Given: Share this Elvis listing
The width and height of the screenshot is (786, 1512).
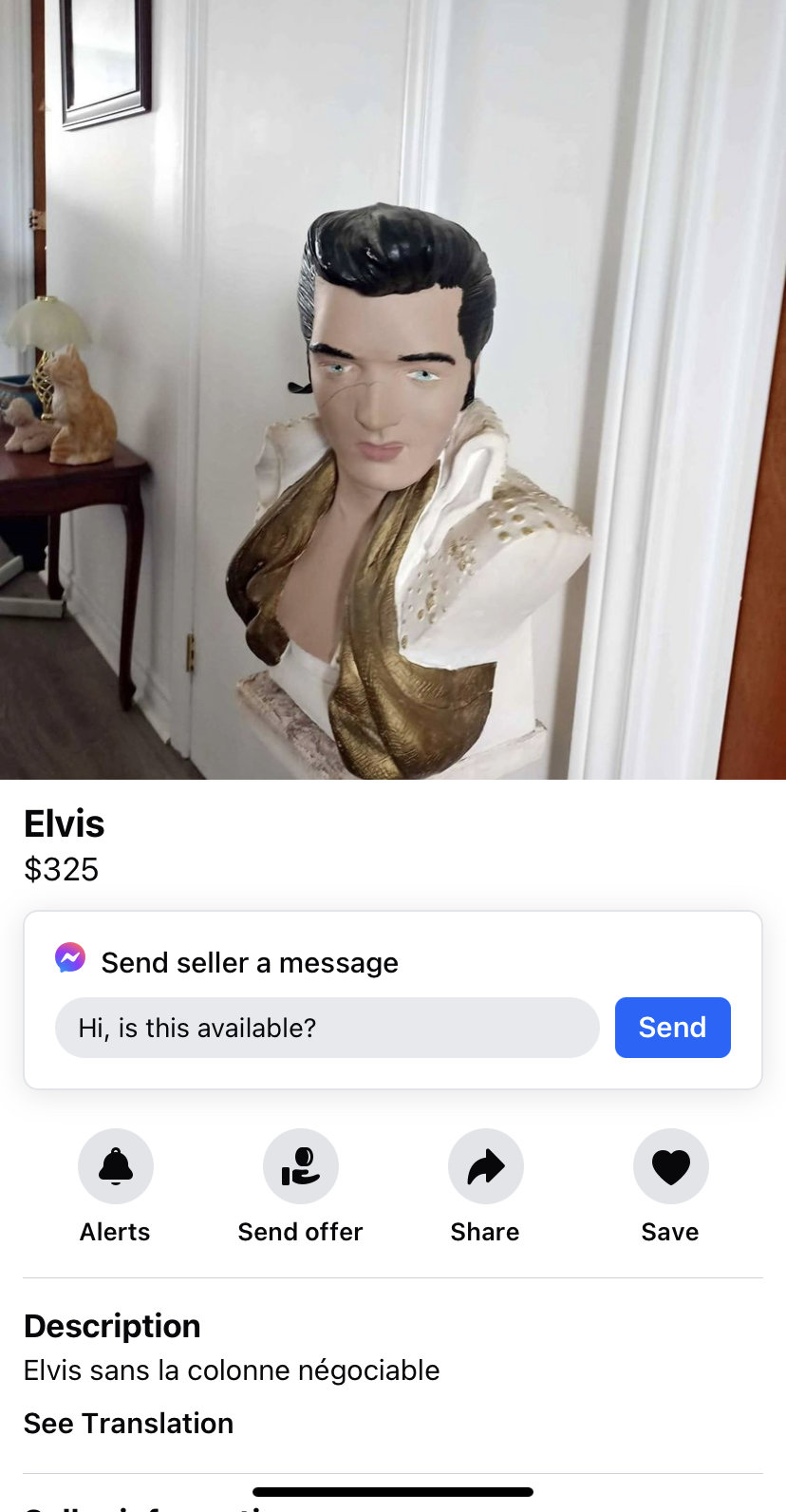Looking at the screenshot, I should click(x=485, y=1166).
